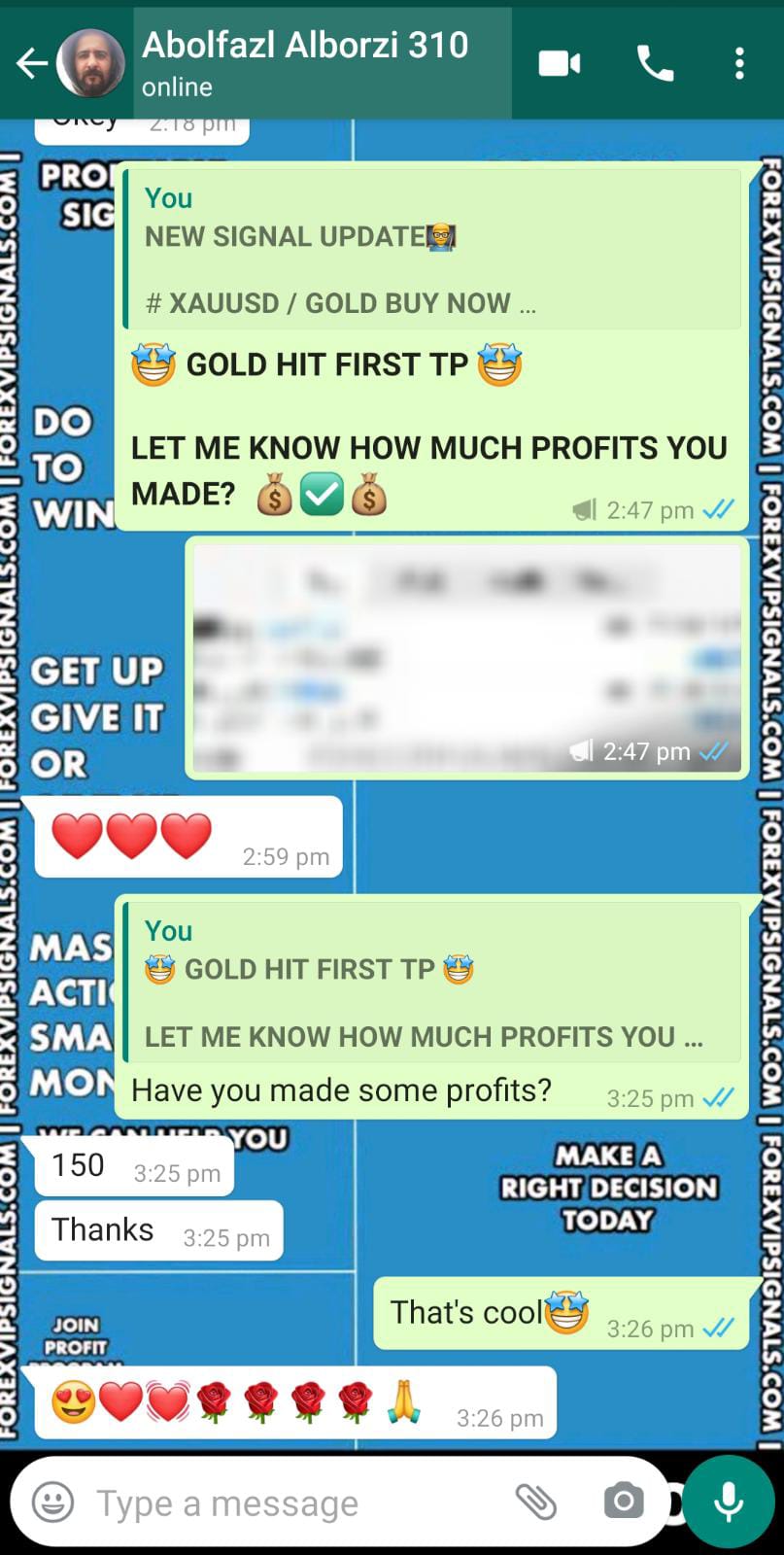Open the overflow menu

pos(739,64)
